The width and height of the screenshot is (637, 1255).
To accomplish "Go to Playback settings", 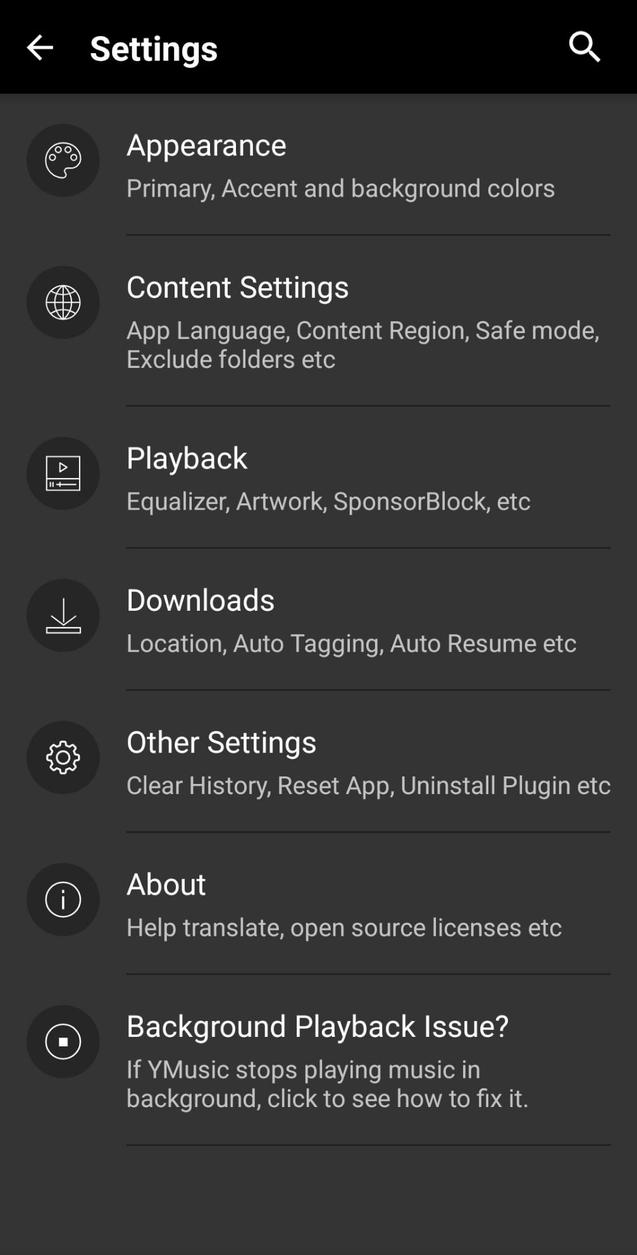I will (x=318, y=477).
